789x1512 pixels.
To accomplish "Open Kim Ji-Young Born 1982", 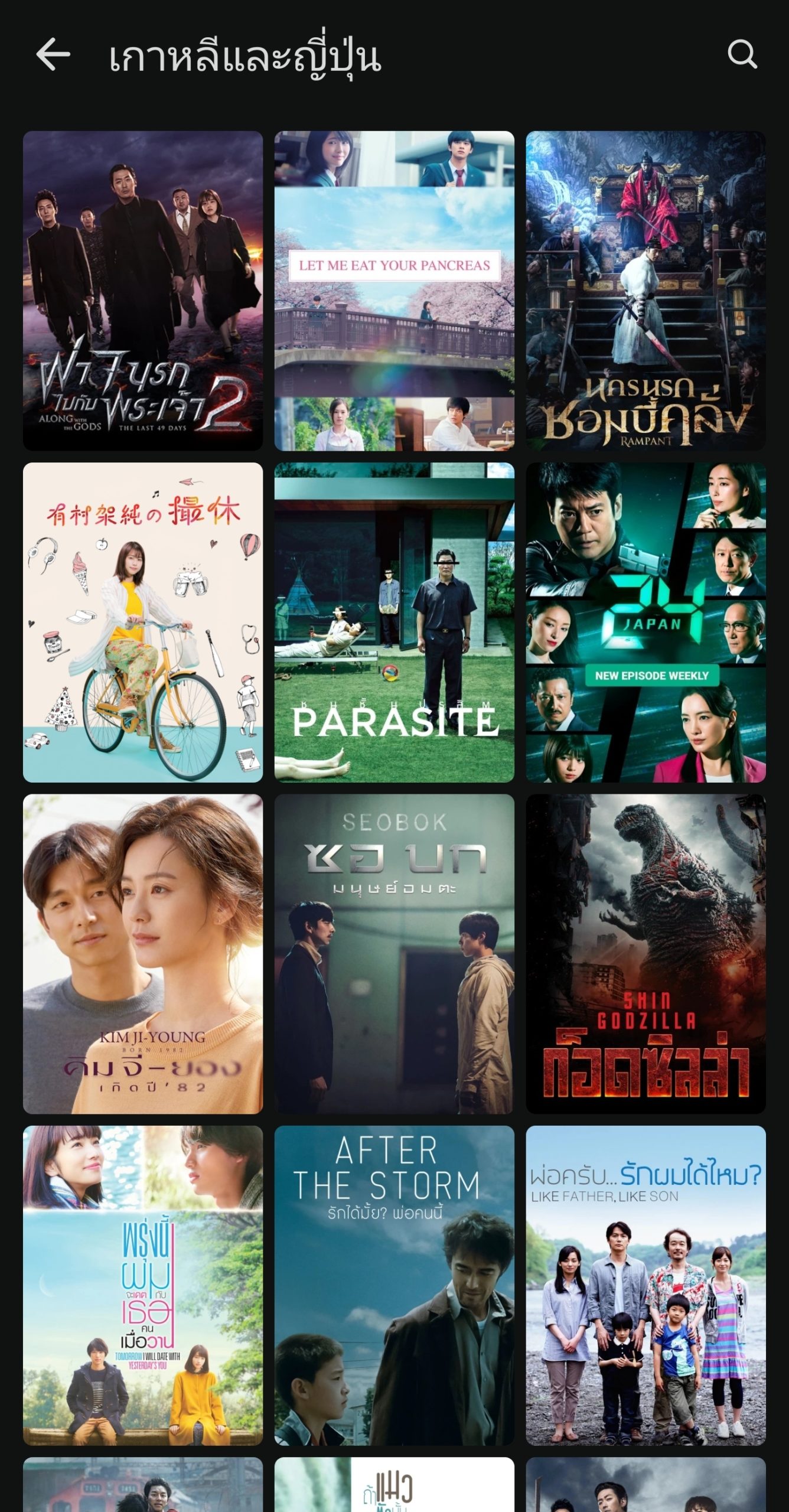I will tap(143, 954).
